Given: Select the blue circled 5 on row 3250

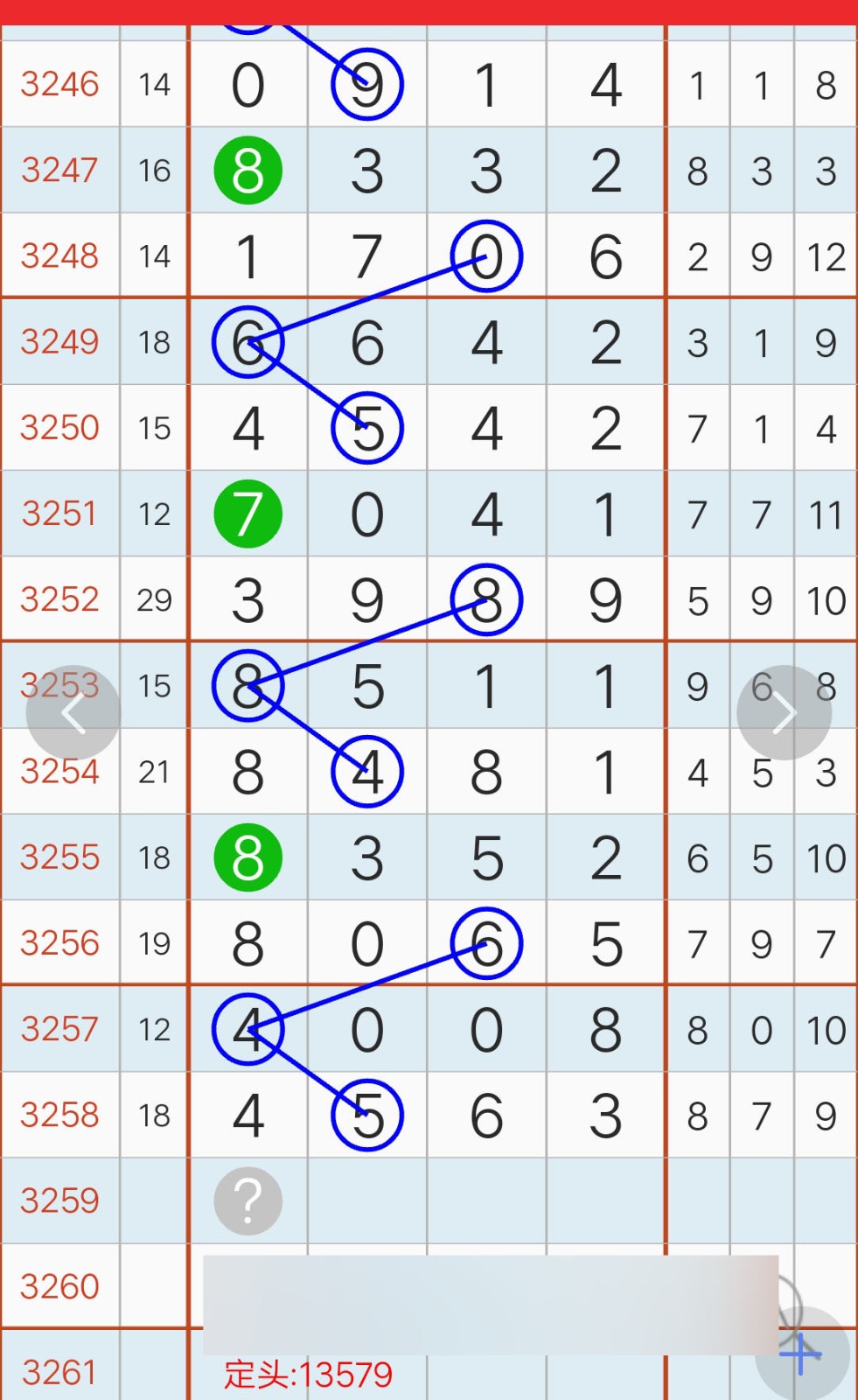Looking at the screenshot, I should (367, 429).
